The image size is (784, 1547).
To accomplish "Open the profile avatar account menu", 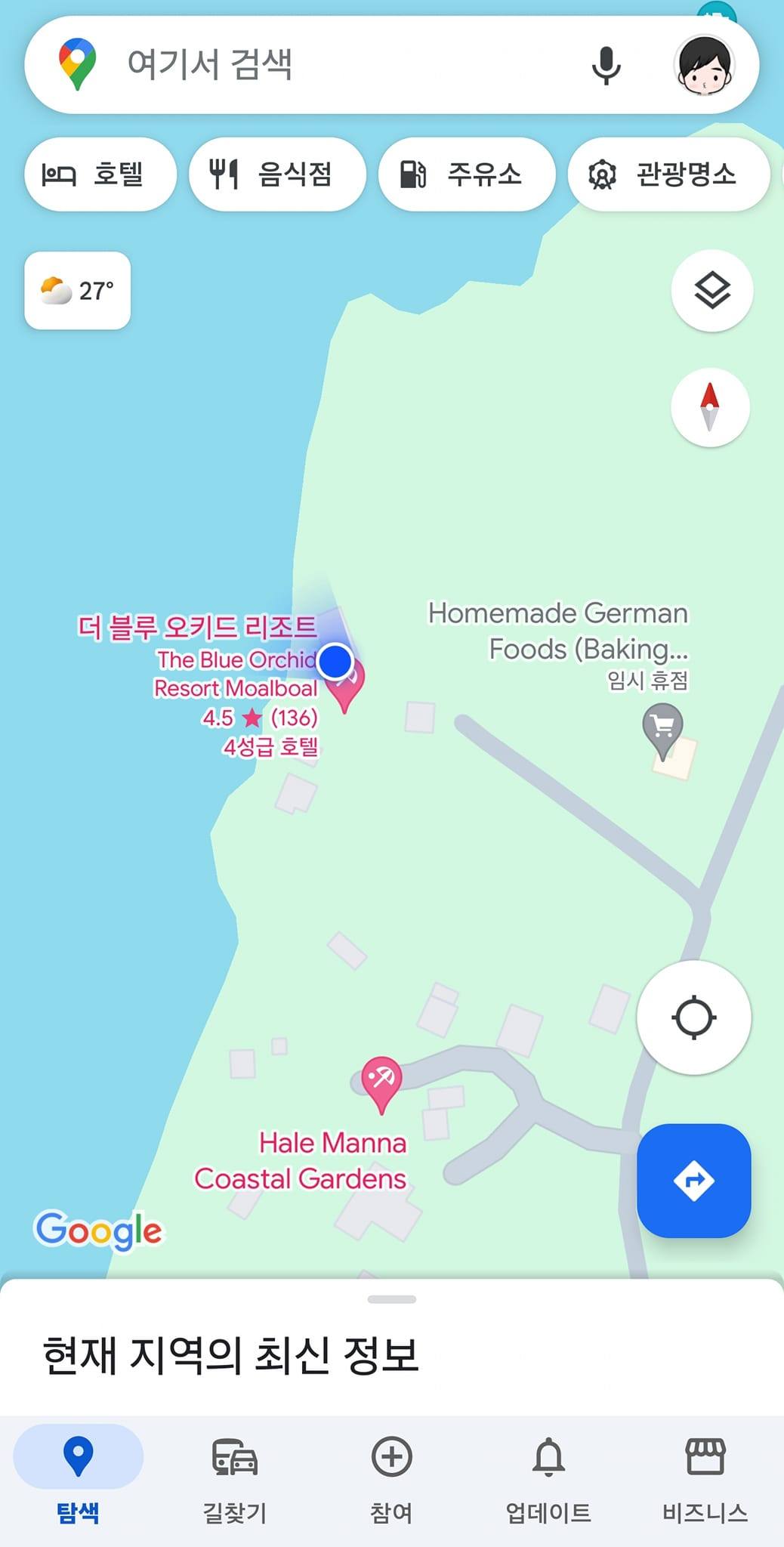I will point(704,66).
